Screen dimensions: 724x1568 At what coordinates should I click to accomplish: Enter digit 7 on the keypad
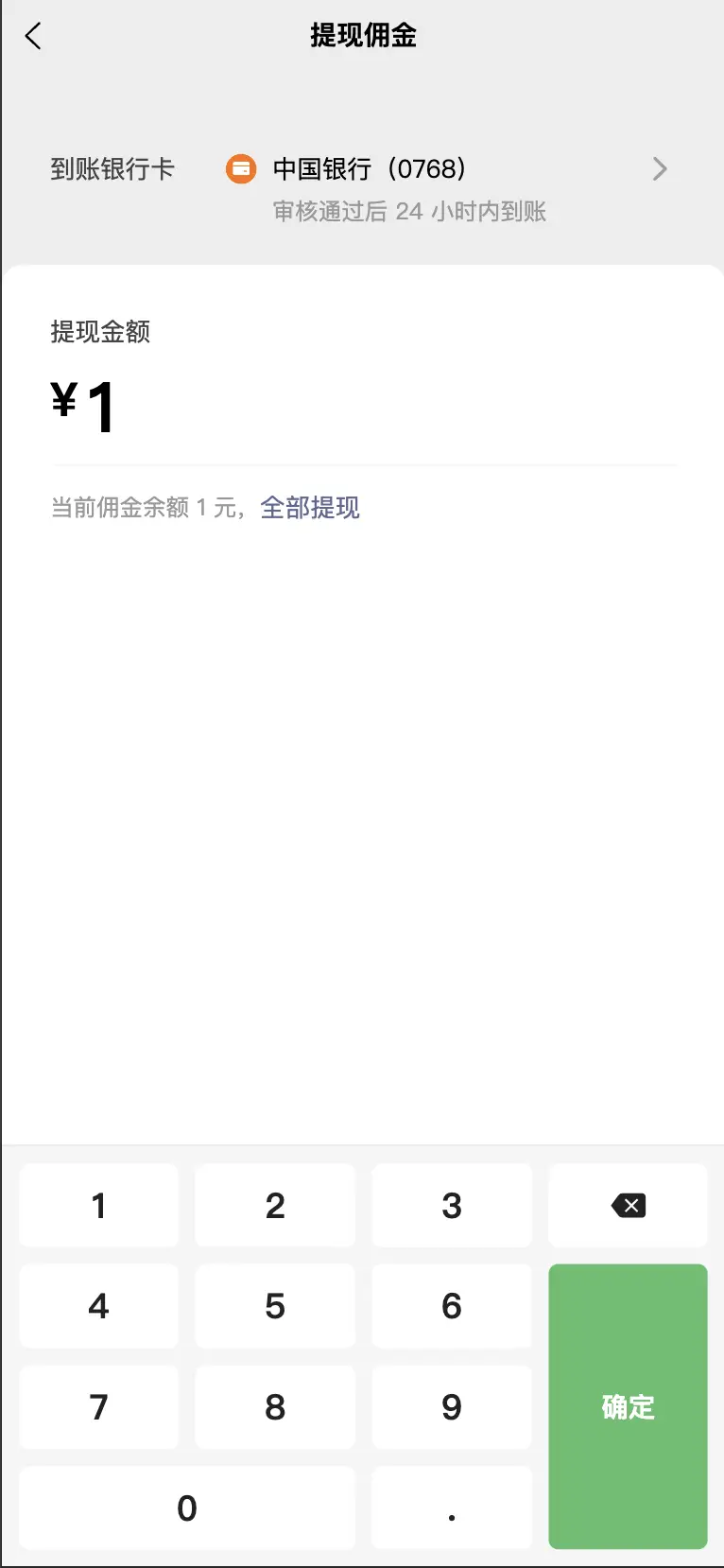point(98,1407)
